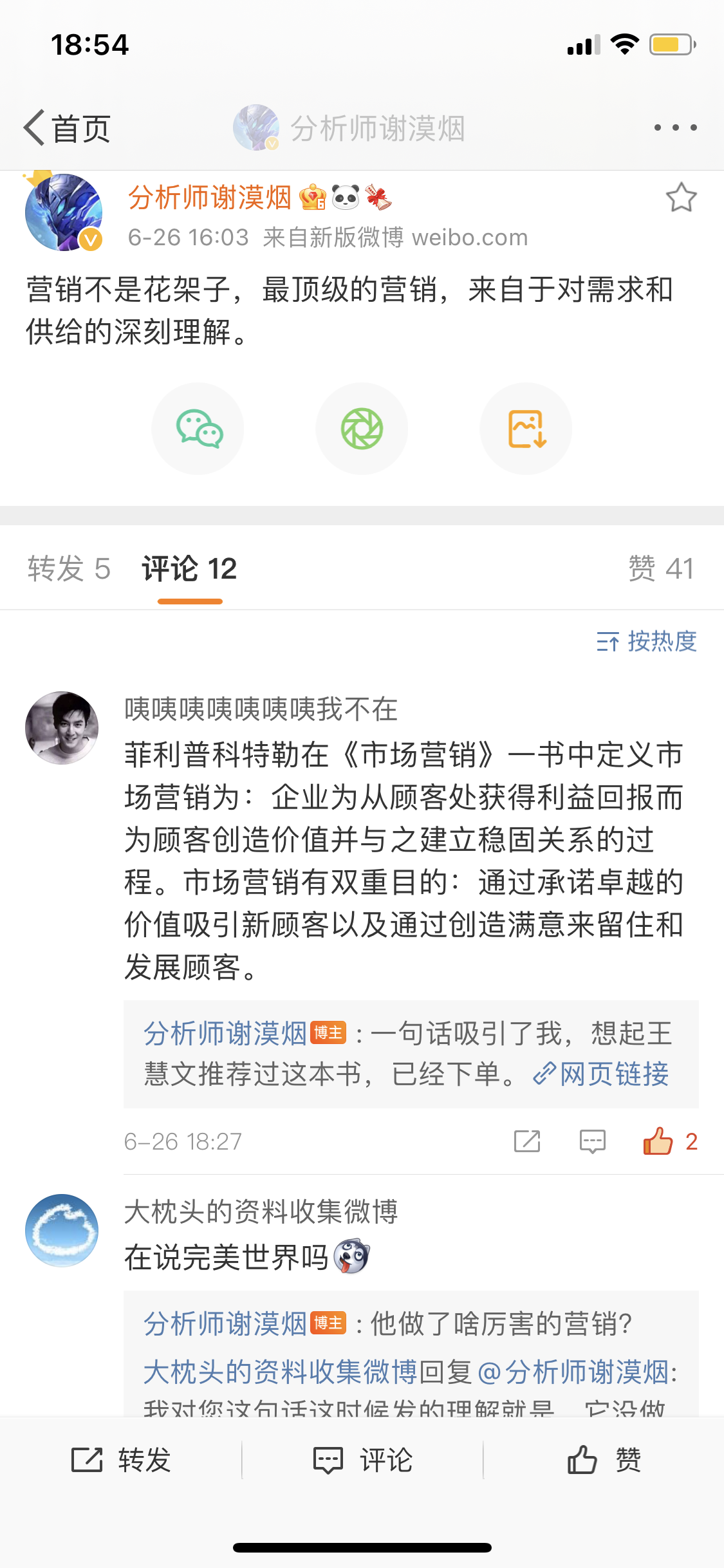Change comment sorting via 按热度
The width and height of the screenshot is (724, 1568).
pos(646,641)
